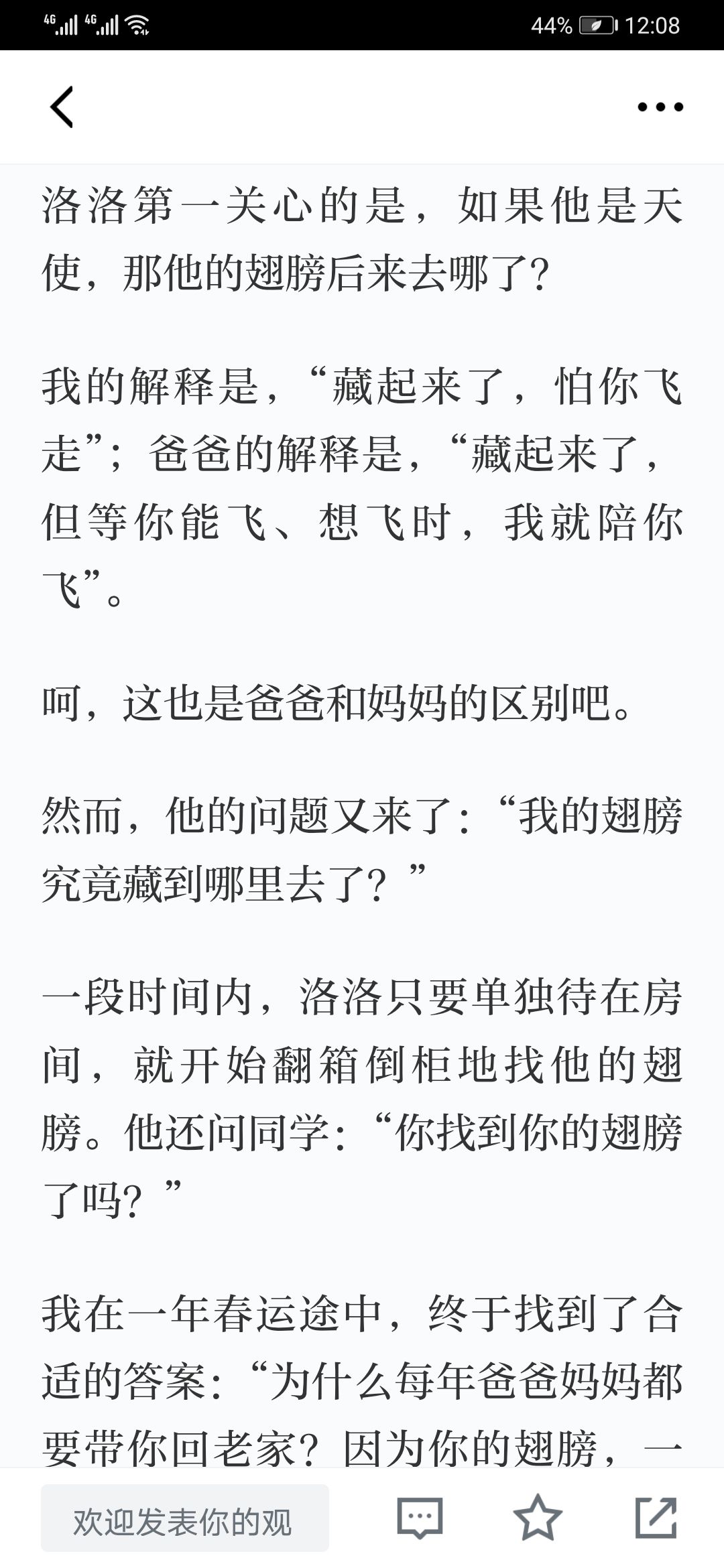The image size is (724, 1568).
Task: Open the comments speech bubble icon
Action: 420,1518
